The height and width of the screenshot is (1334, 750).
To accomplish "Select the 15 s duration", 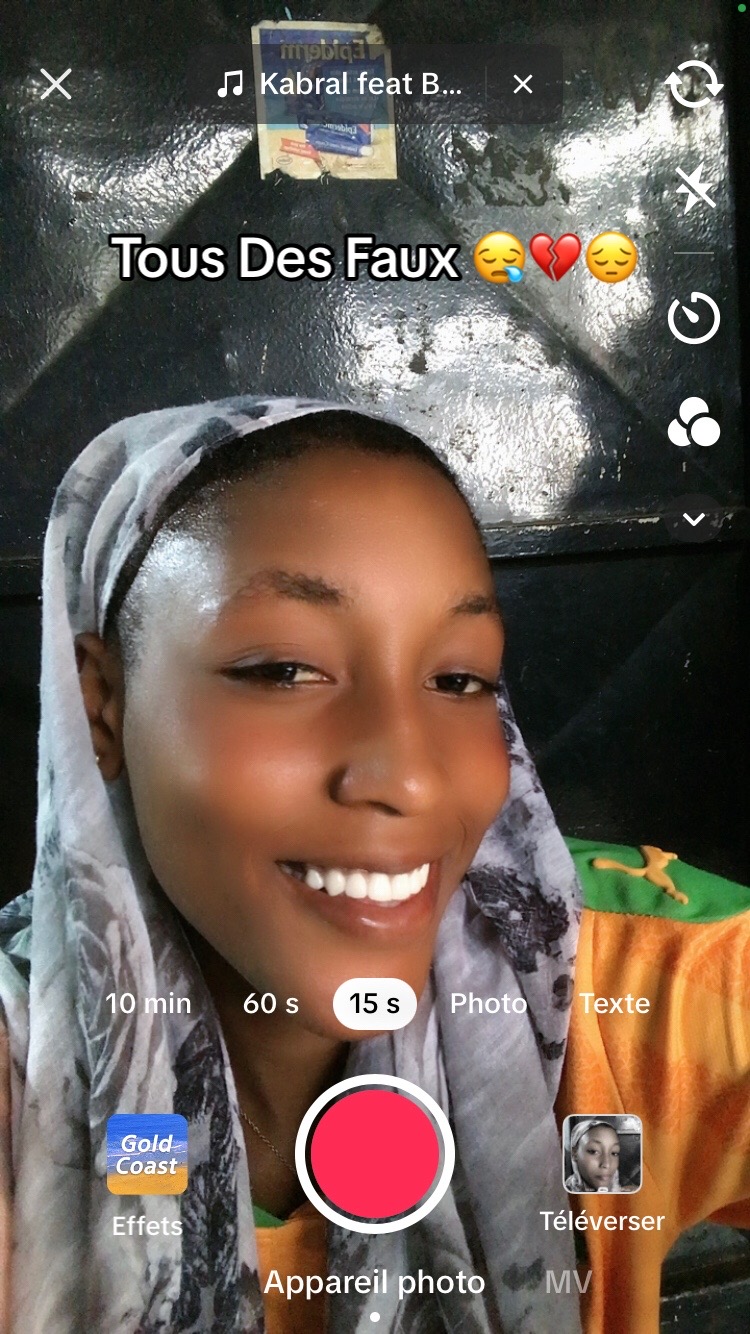I will pos(375,1003).
